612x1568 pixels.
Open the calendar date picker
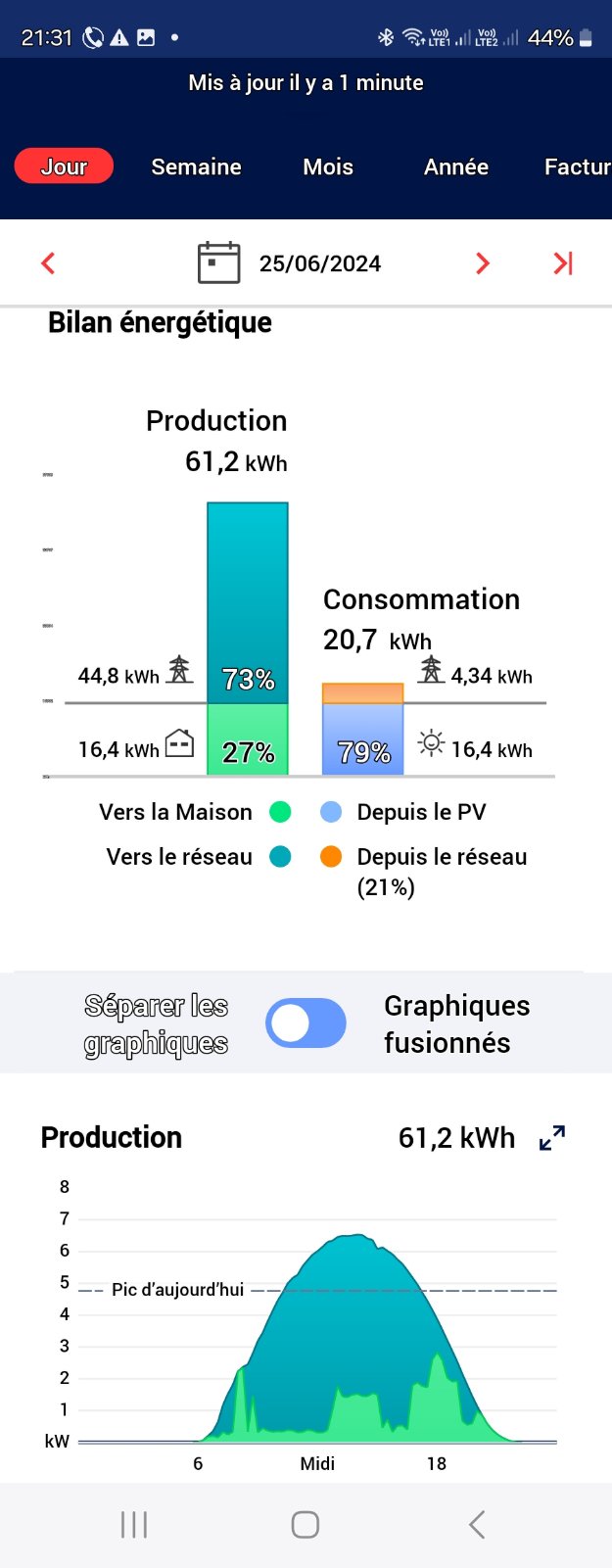pos(218,262)
